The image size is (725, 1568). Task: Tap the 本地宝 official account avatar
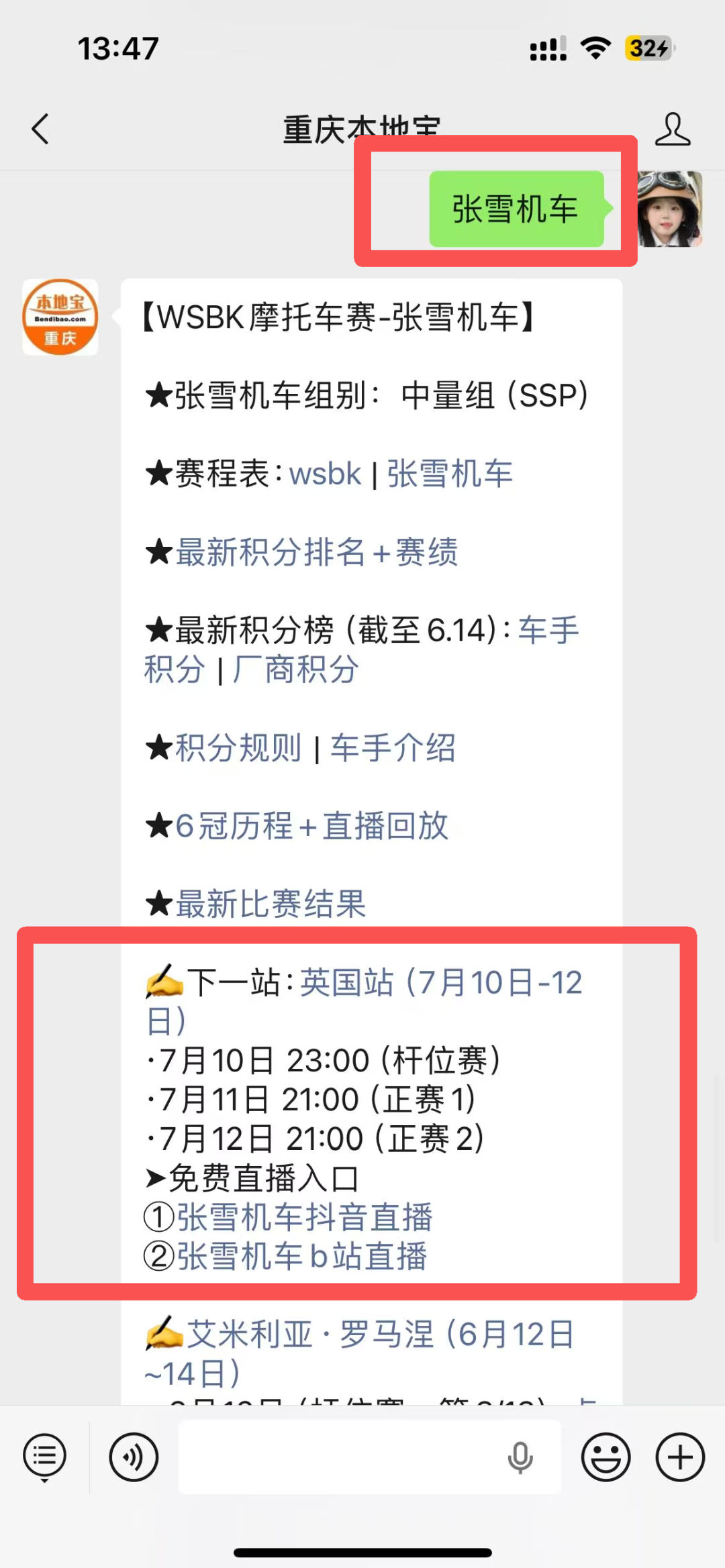pyautogui.click(x=60, y=317)
